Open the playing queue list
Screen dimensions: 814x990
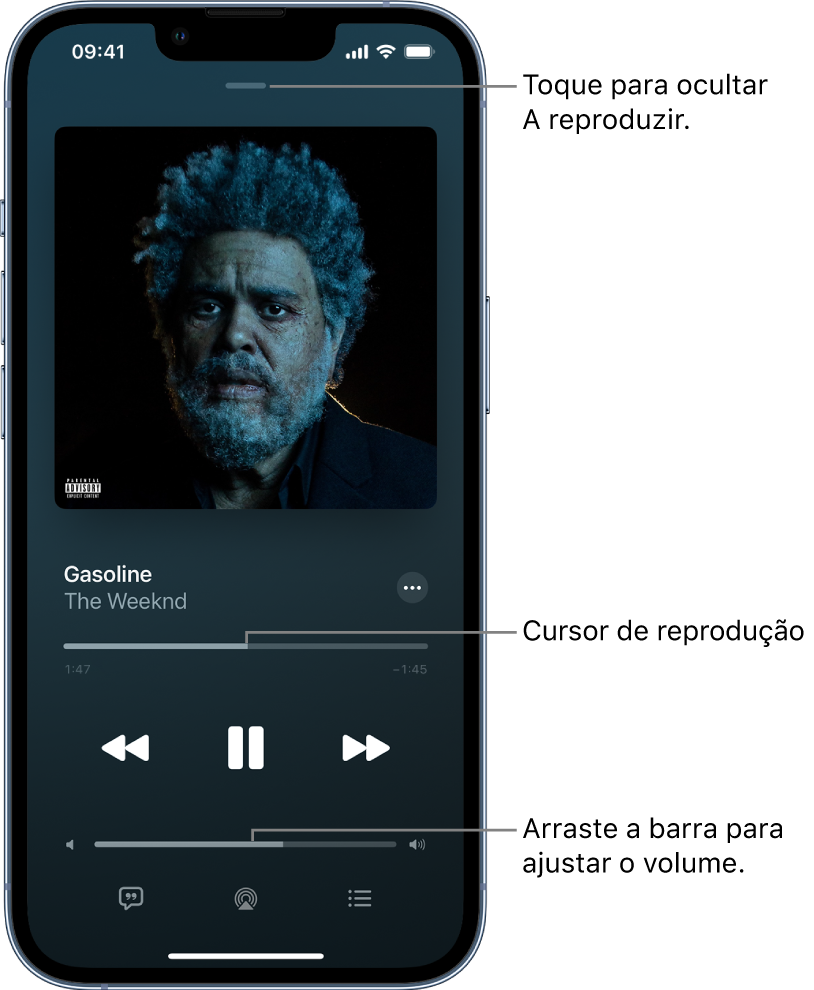pyautogui.click(x=358, y=897)
